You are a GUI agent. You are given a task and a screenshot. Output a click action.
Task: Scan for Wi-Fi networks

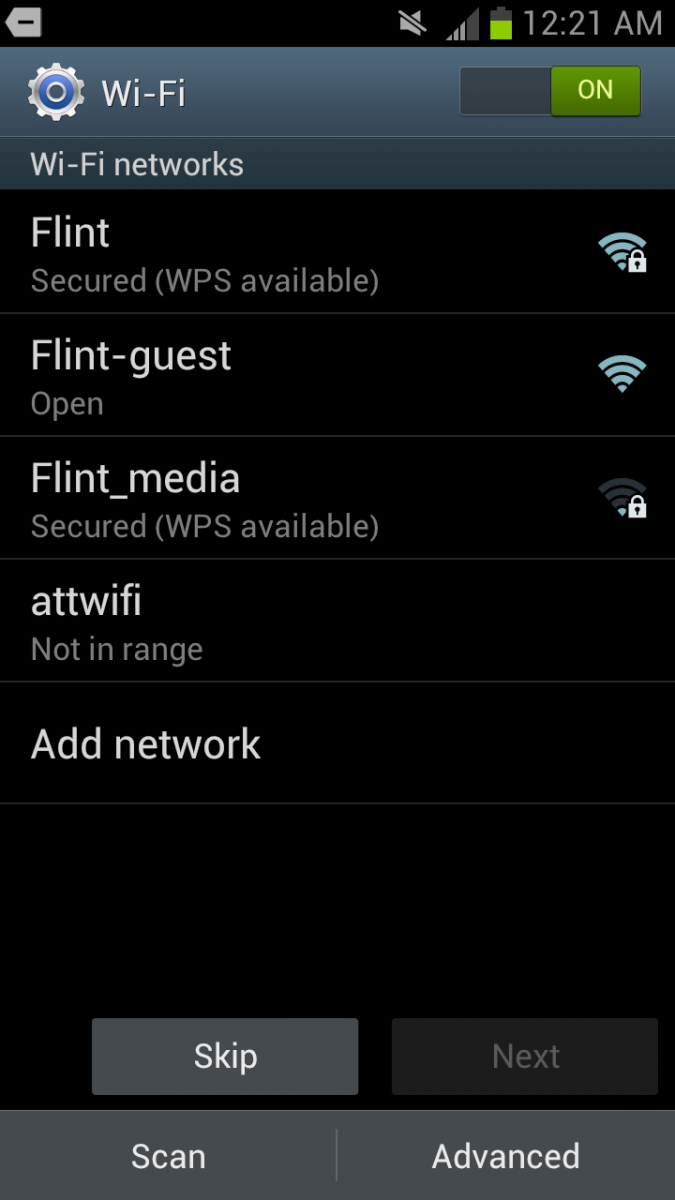(168, 1156)
